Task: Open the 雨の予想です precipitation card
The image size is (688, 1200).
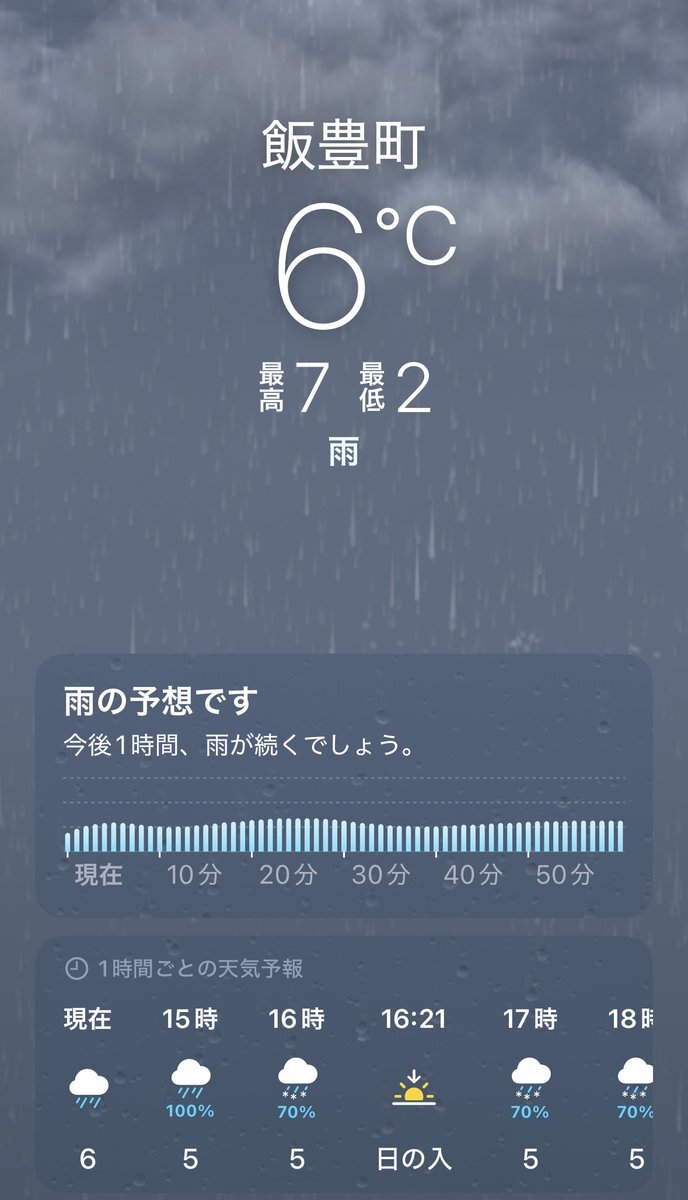Action: click(344, 783)
